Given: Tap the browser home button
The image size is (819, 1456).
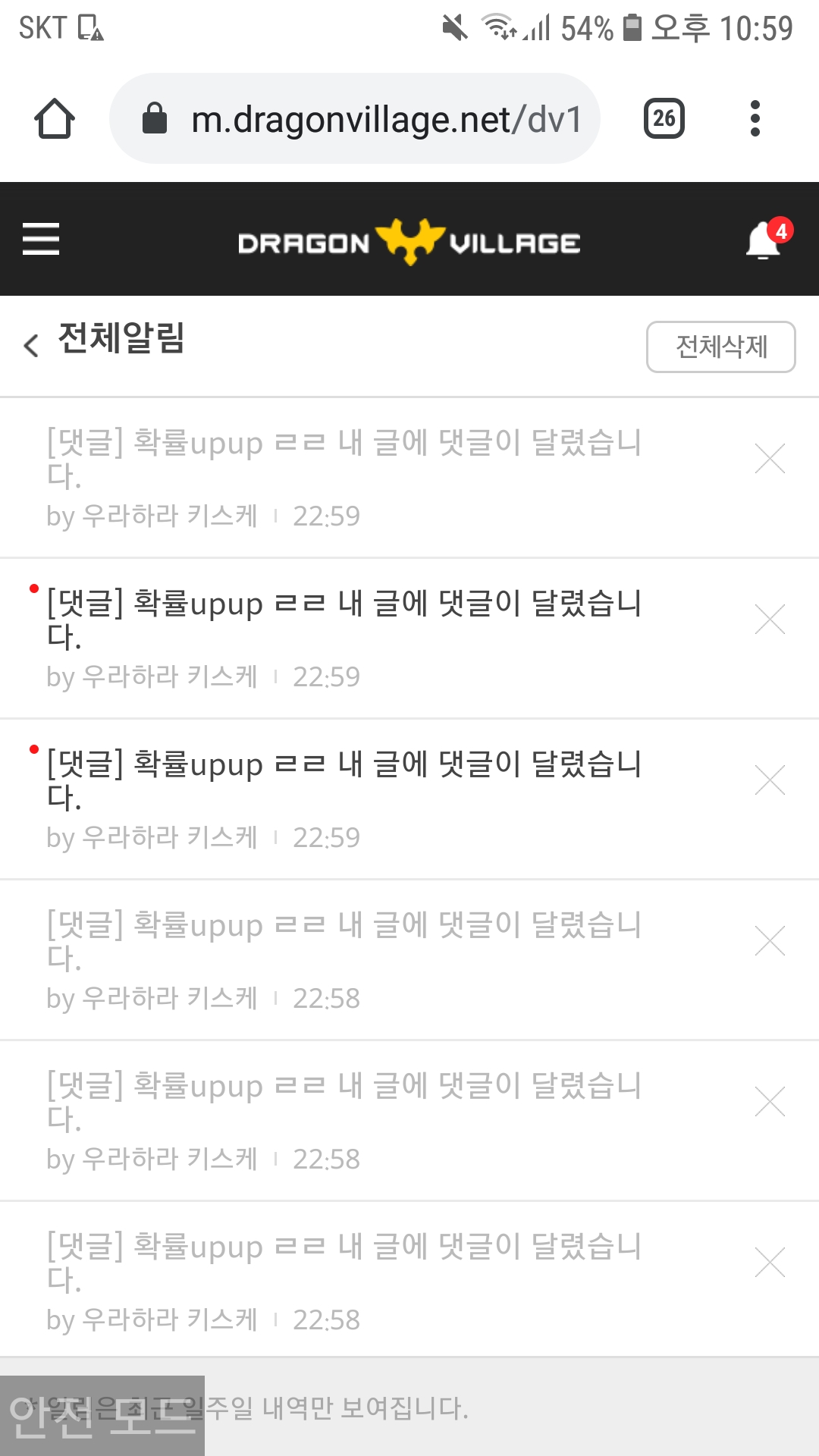Looking at the screenshot, I should 55,119.
